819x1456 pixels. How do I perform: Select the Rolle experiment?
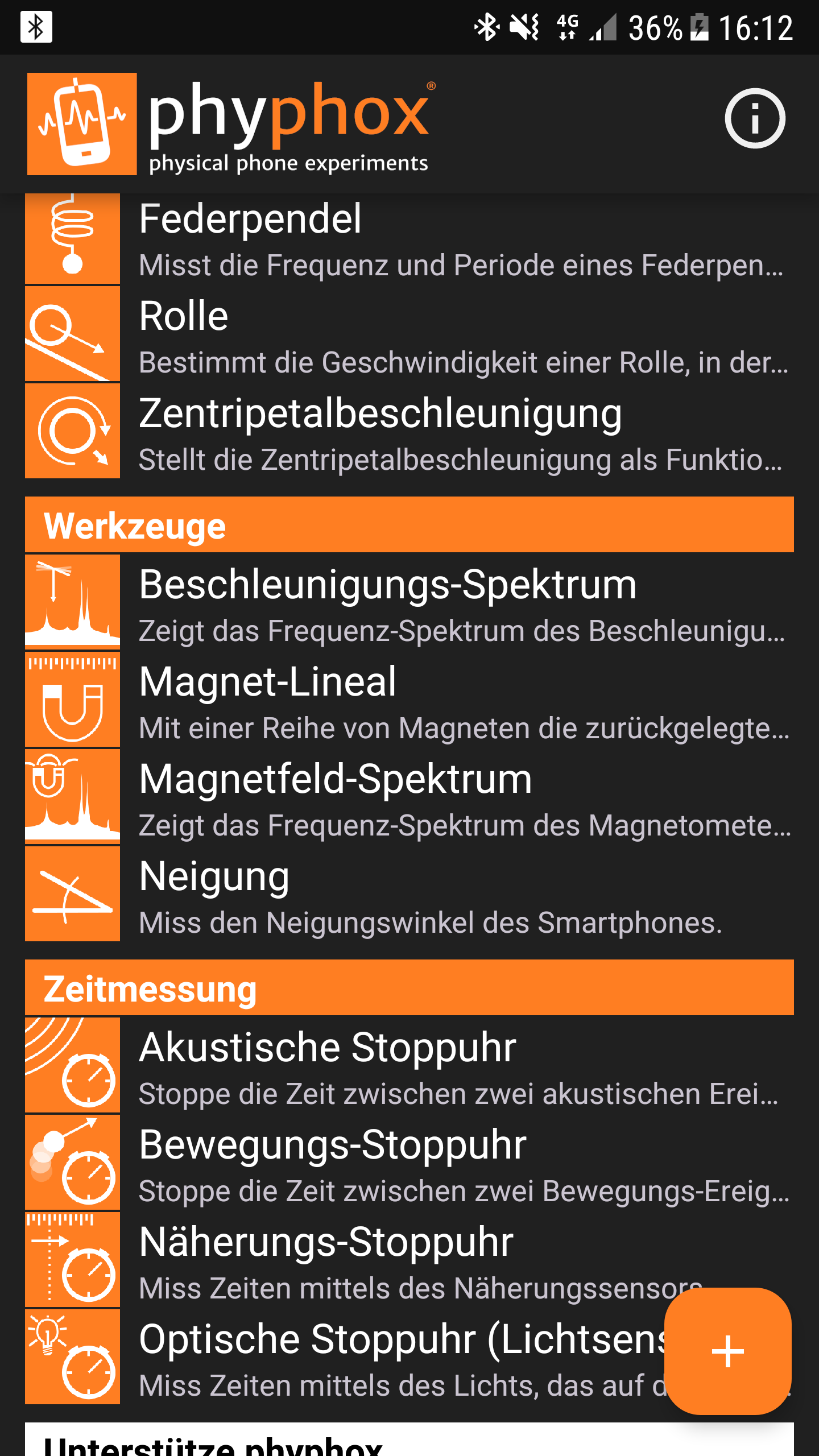tap(409, 336)
